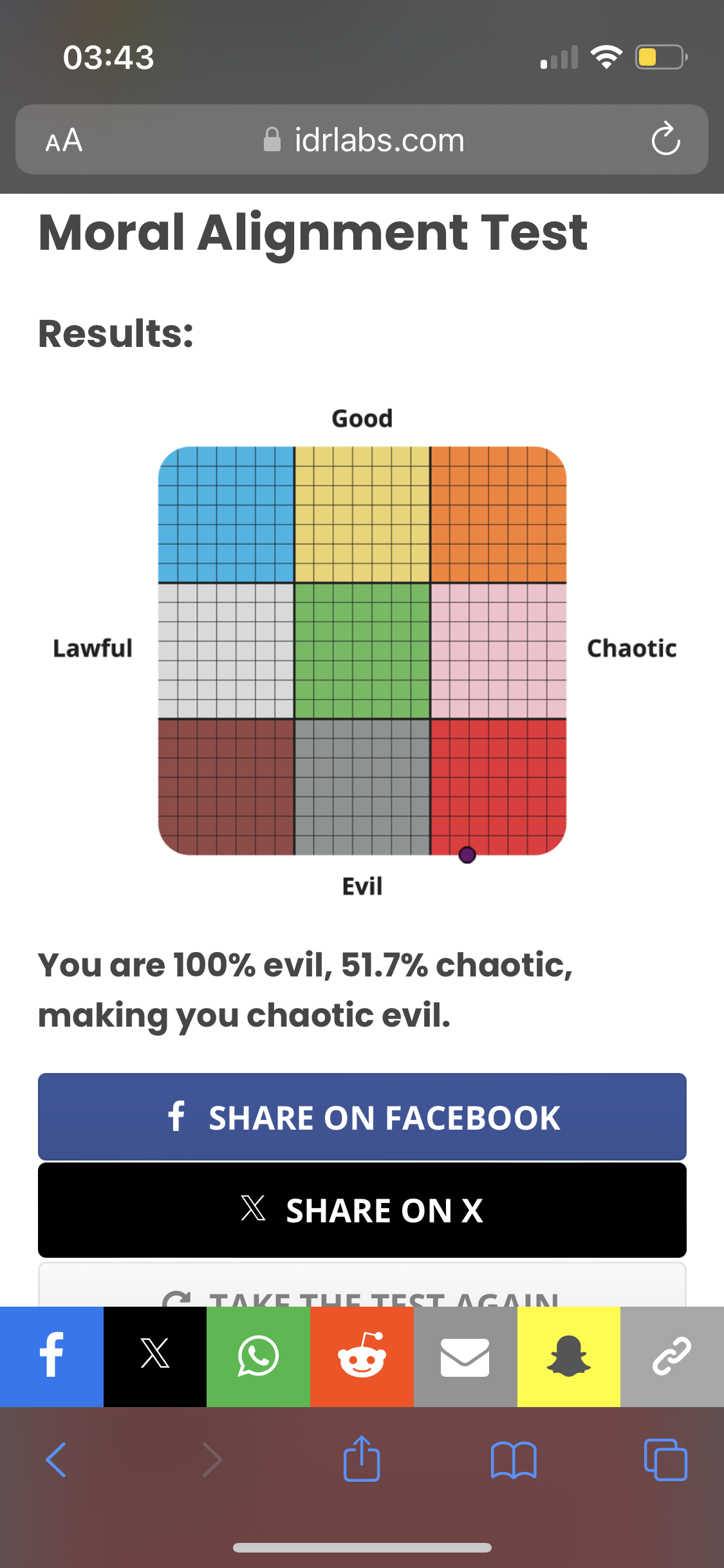This screenshot has height=1568, width=724.
Task: Copy the page link using the chain icon
Action: 672,1356
